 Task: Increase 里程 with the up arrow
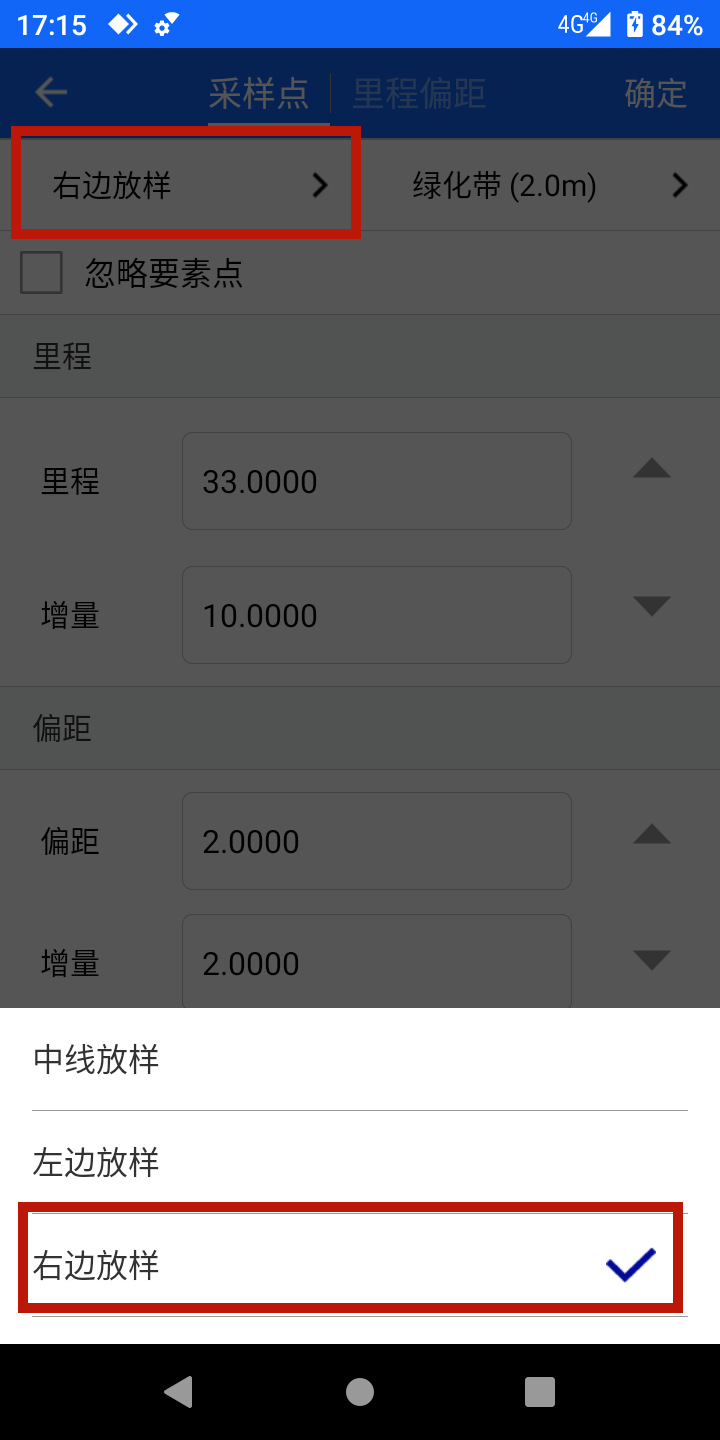click(652, 469)
